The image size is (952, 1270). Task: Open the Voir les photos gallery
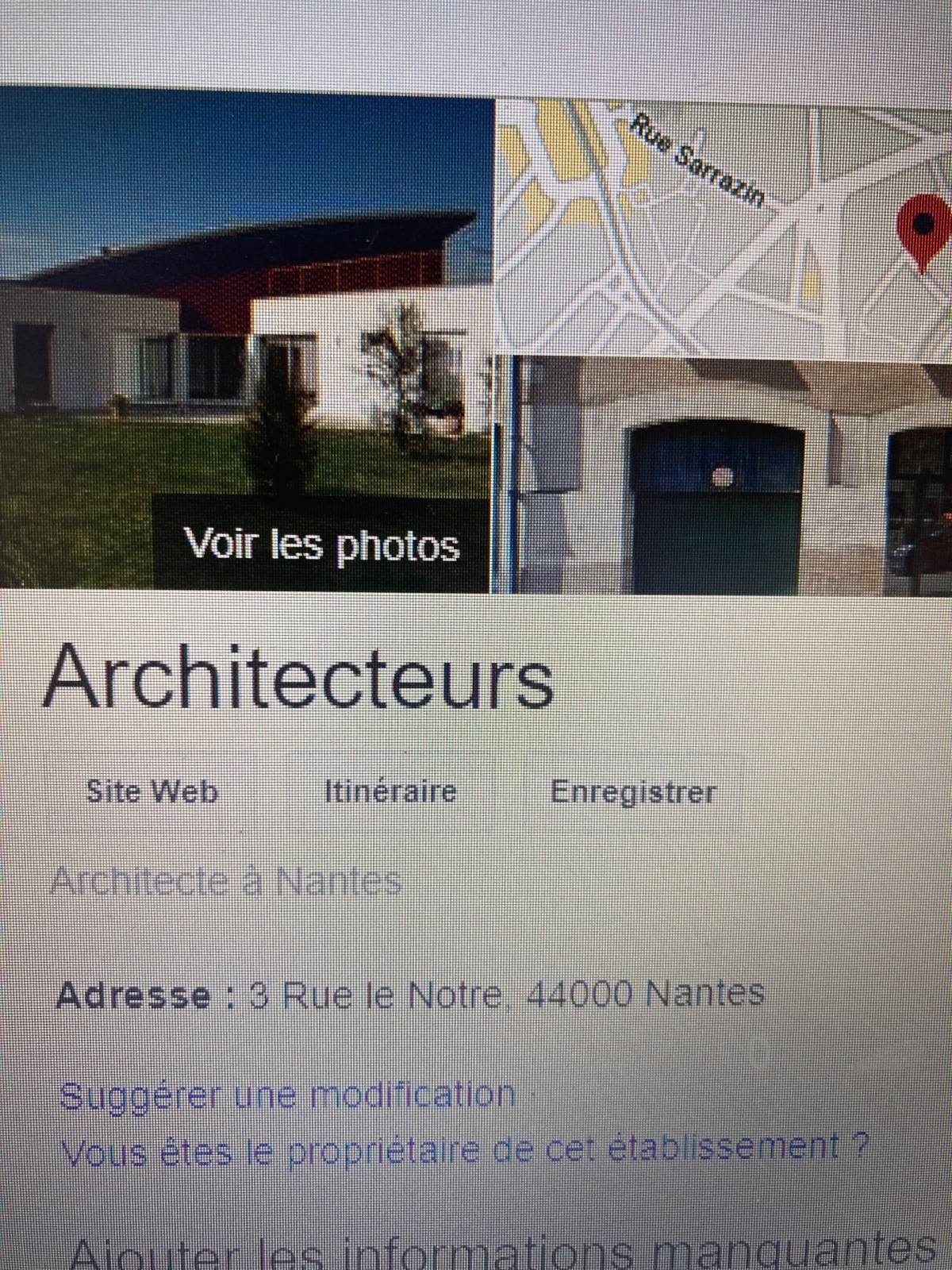(x=321, y=545)
